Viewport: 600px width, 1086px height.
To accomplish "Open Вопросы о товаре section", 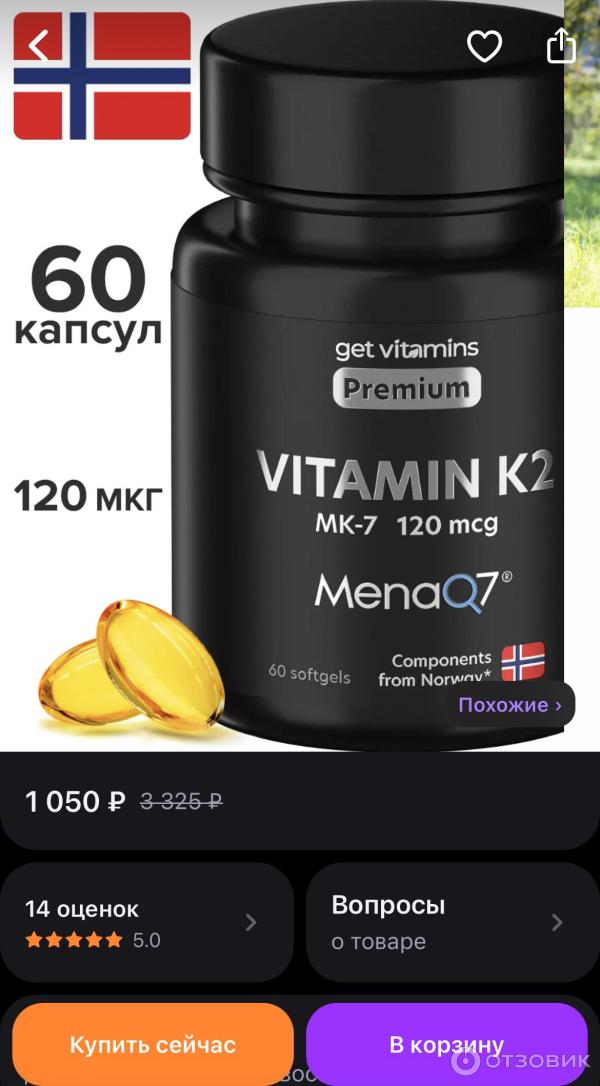I will click(x=452, y=923).
